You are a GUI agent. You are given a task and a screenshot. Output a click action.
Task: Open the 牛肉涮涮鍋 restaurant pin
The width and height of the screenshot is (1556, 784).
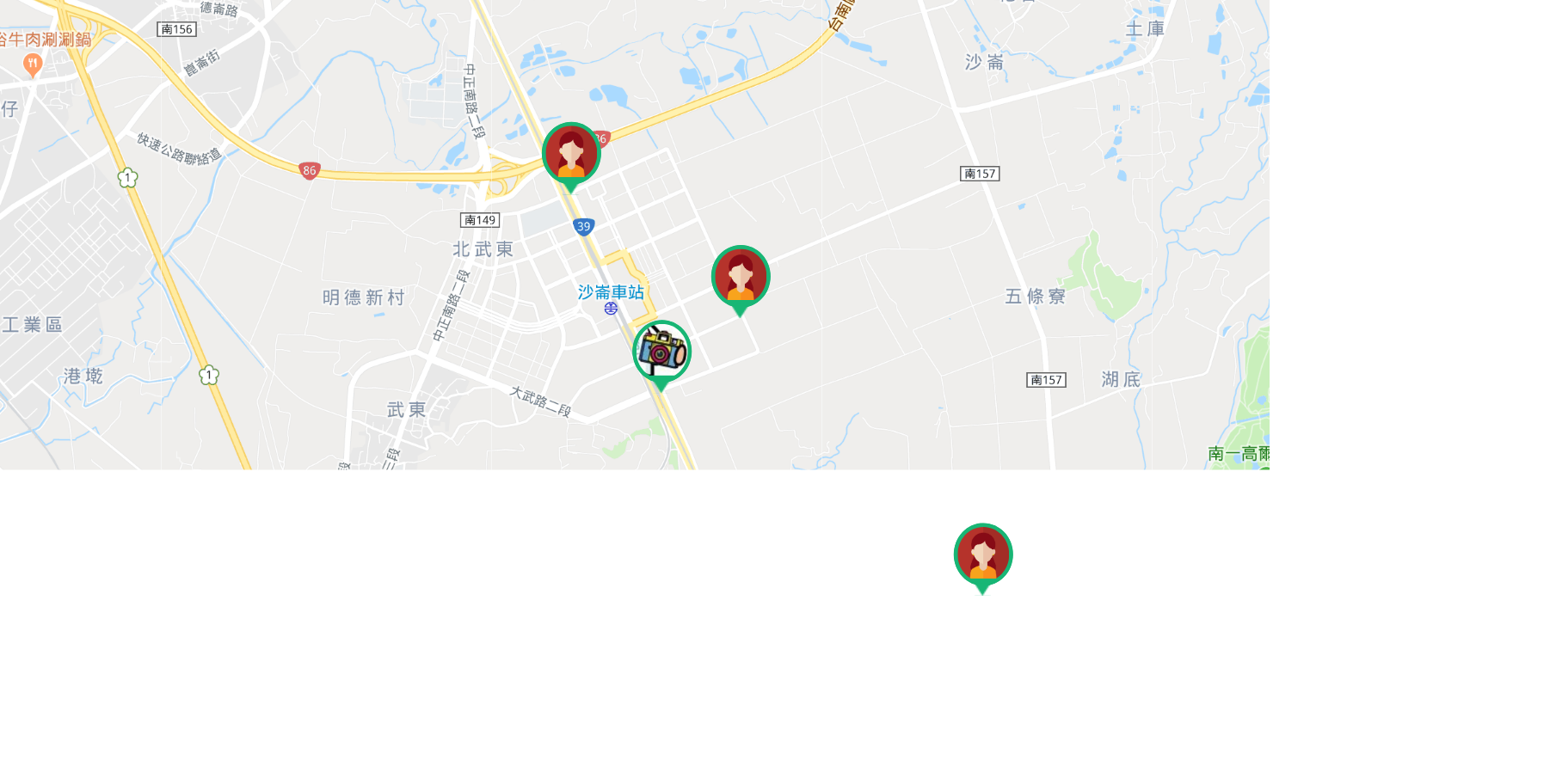point(32,63)
